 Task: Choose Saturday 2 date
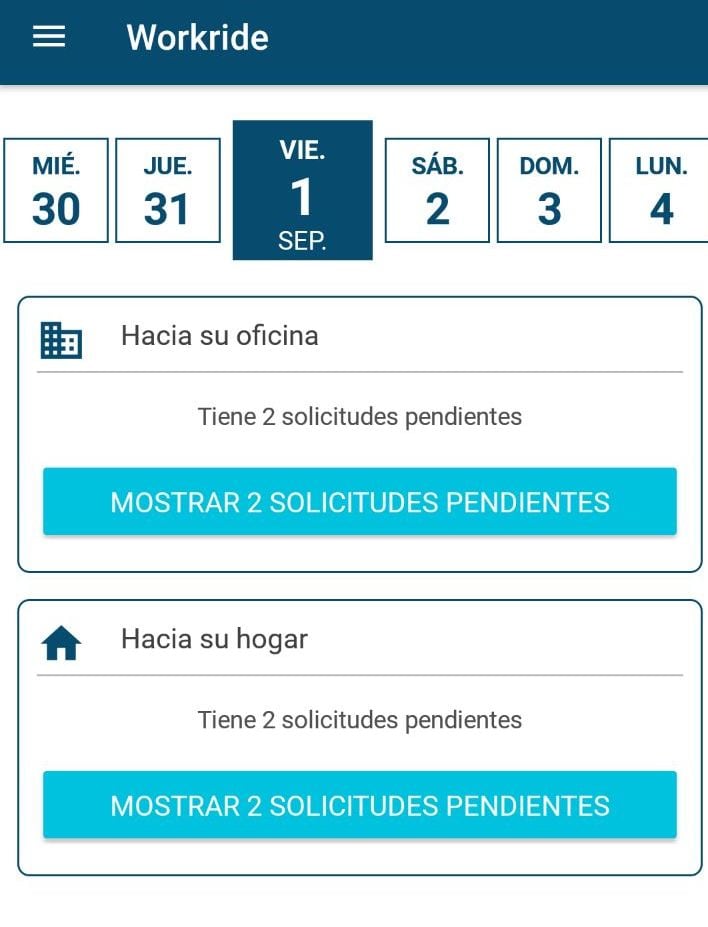pyautogui.click(x=437, y=191)
